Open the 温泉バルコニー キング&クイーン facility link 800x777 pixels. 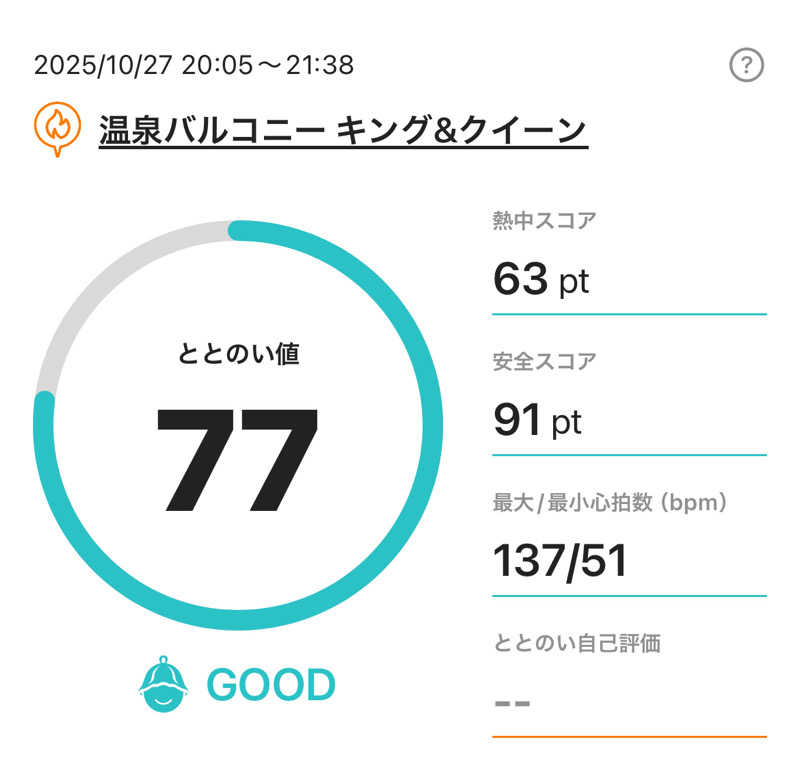[x=342, y=130]
